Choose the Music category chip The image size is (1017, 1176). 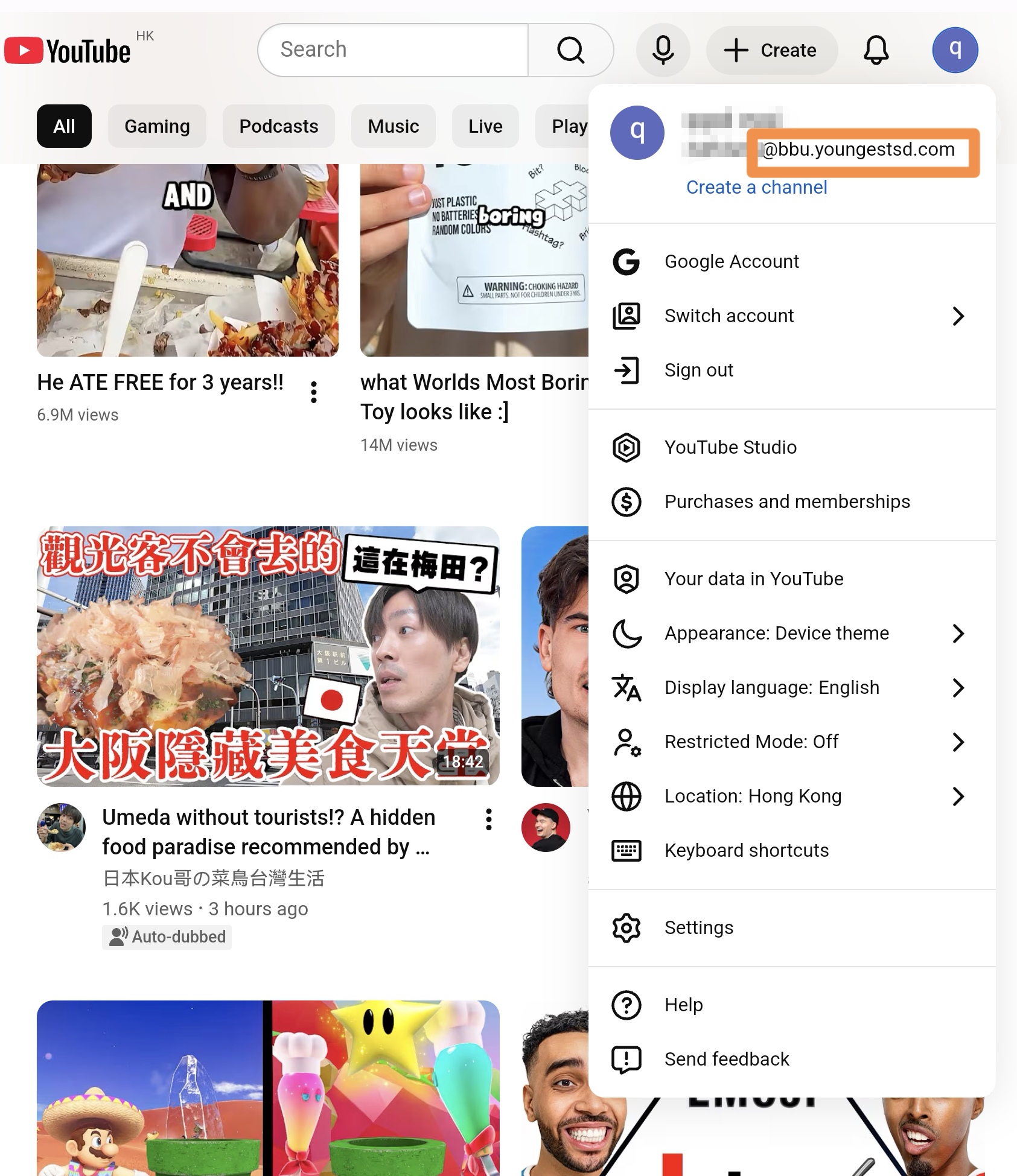click(393, 126)
